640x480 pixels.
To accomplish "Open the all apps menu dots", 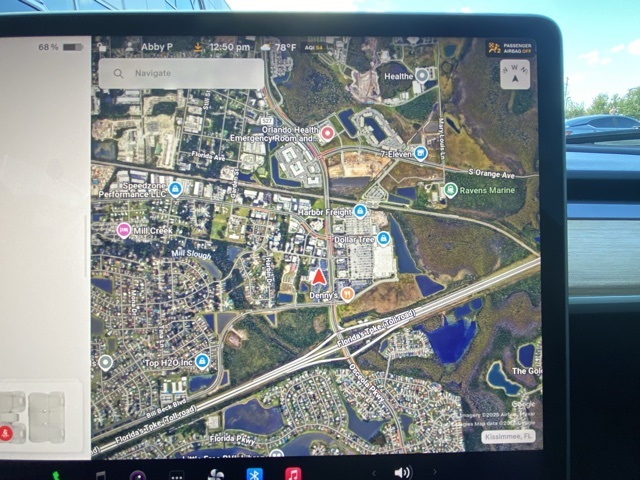I will 176,475.
